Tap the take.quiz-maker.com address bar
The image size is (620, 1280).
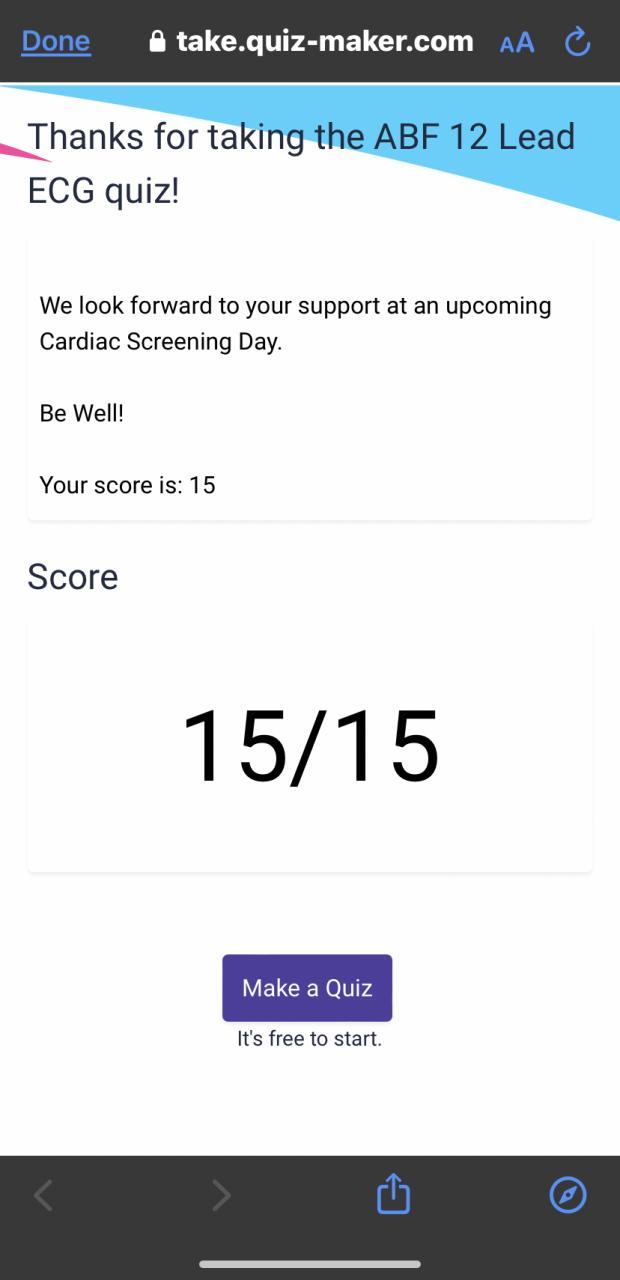[311, 41]
